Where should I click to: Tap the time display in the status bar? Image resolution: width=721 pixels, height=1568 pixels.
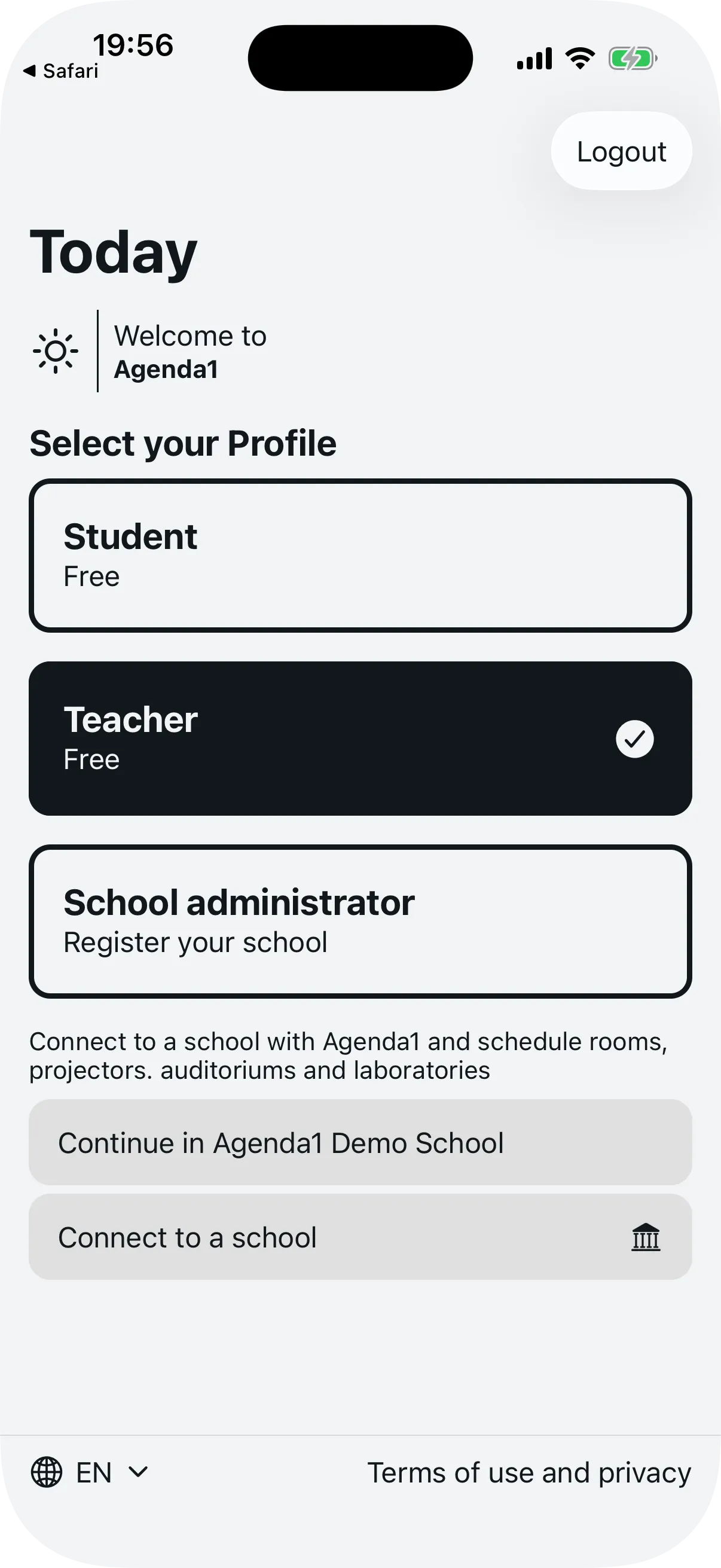point(134,45)
